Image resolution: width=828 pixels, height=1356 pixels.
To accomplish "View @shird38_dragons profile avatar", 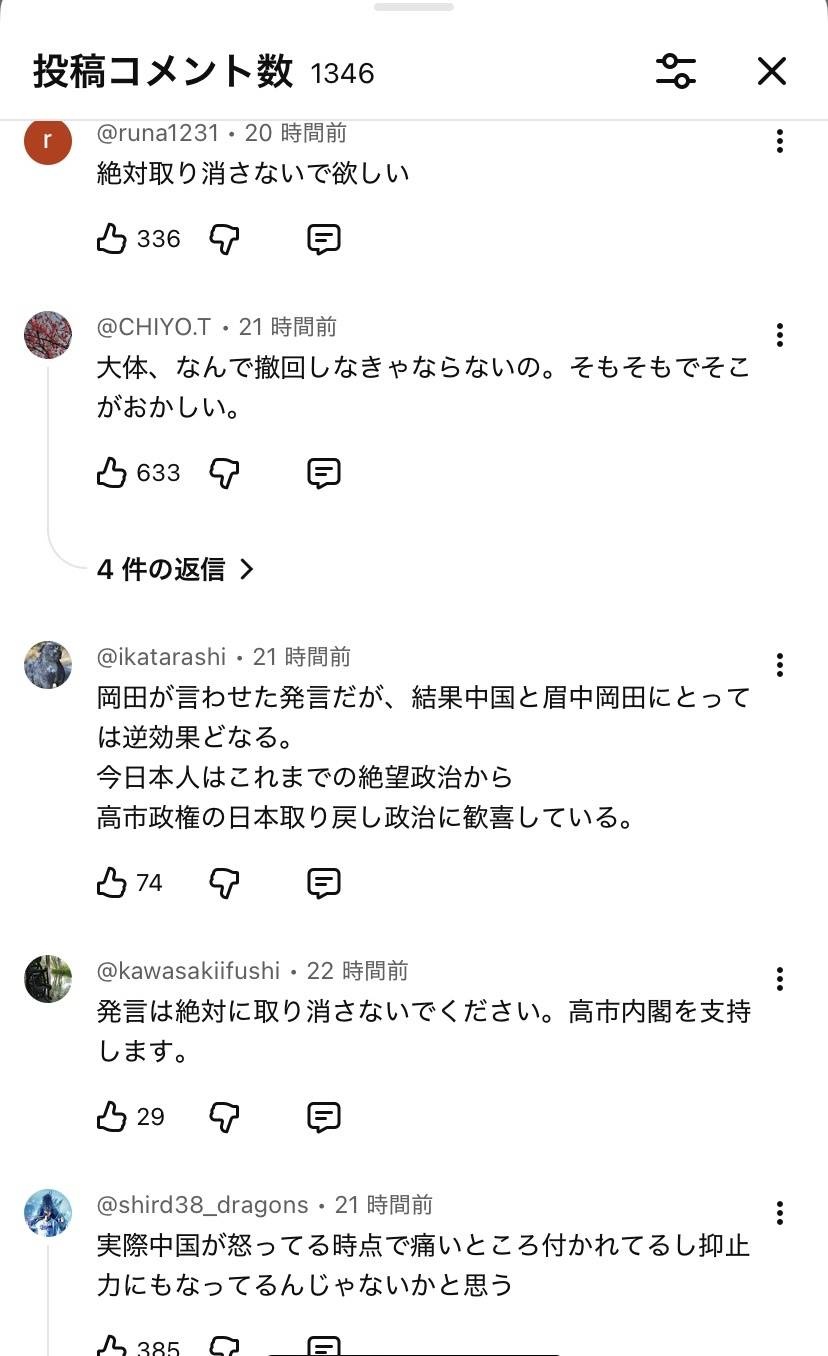I will (x=48, y=1213).
